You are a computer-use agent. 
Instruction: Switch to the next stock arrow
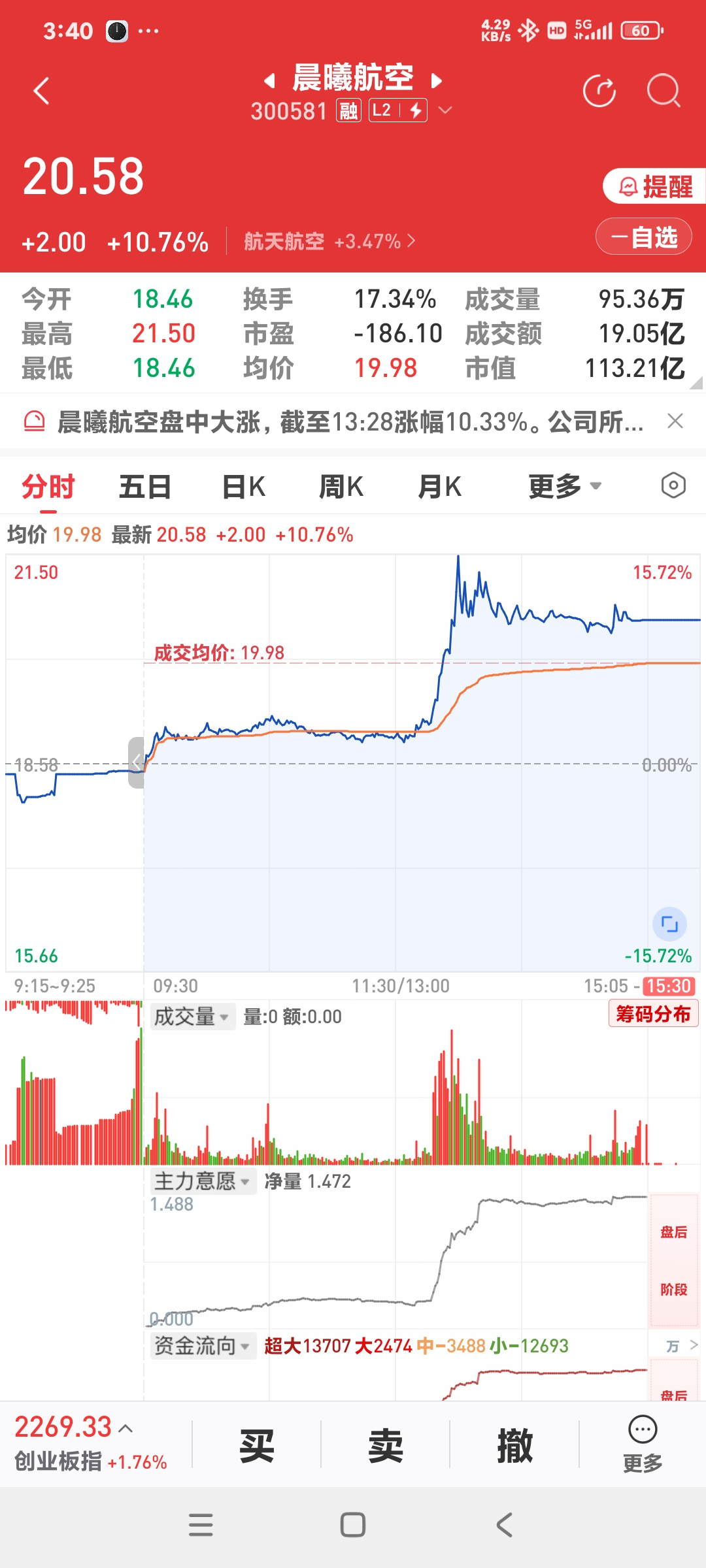437,81
